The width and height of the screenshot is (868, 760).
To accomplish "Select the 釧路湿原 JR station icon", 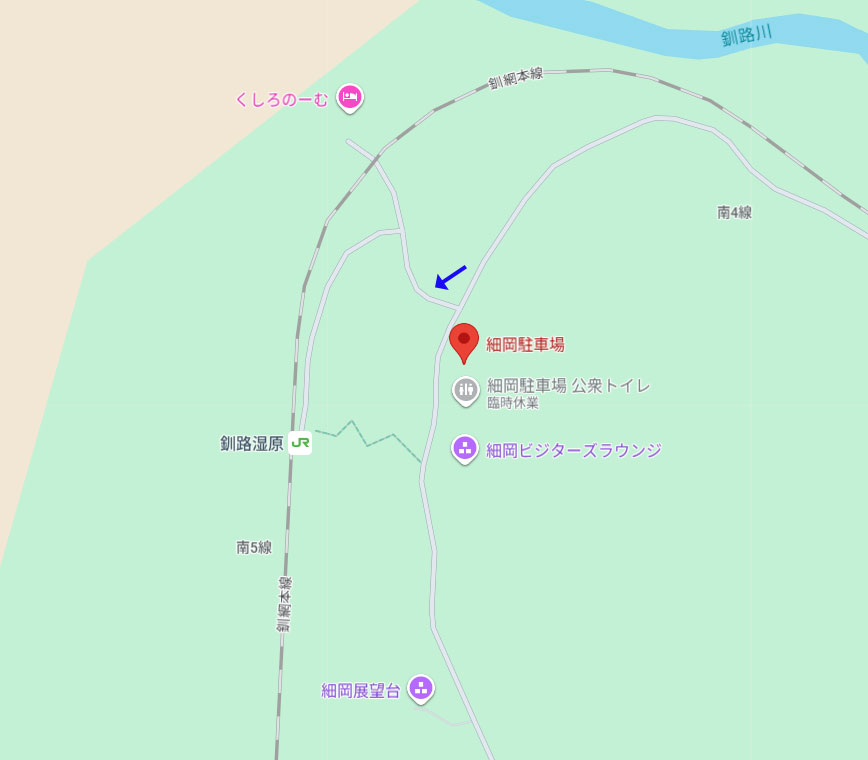I will [300, 443].
